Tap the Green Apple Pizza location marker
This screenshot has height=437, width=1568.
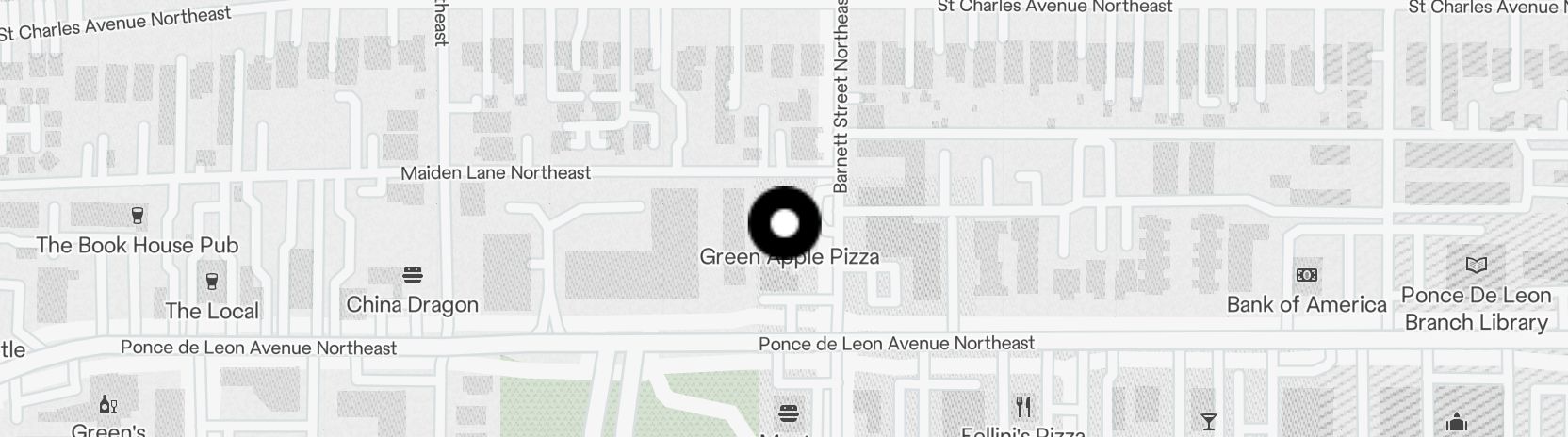[x=784, y=224]
